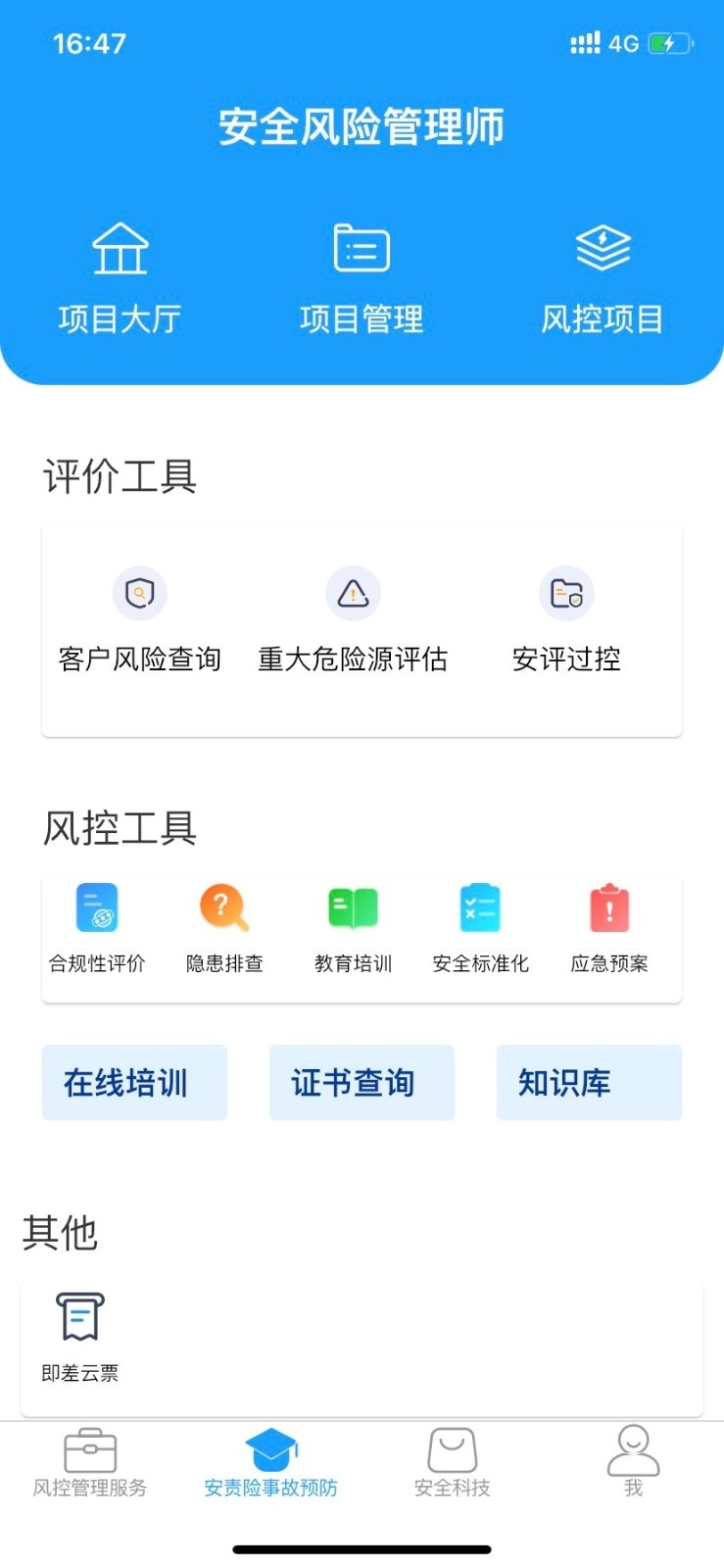Tap the 应急预案 red clipboard icon
The image size is (724, 1568).
(x=607, y=906)
